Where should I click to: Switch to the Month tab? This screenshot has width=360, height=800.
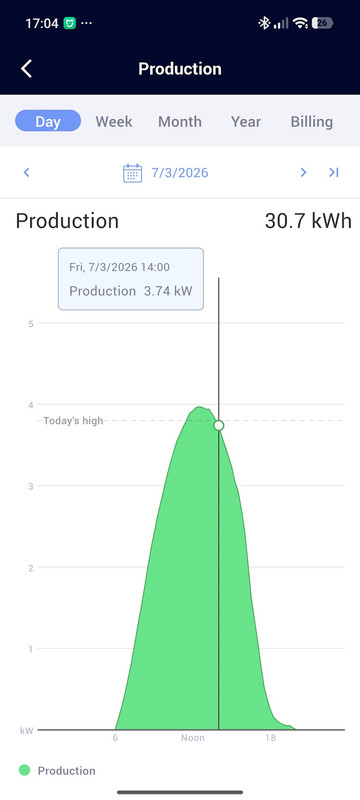click(179, 121)
